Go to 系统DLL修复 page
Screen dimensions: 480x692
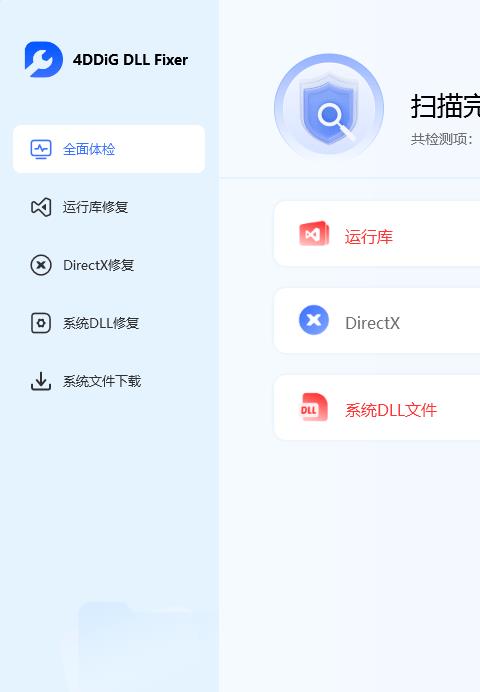click(109, 323)
